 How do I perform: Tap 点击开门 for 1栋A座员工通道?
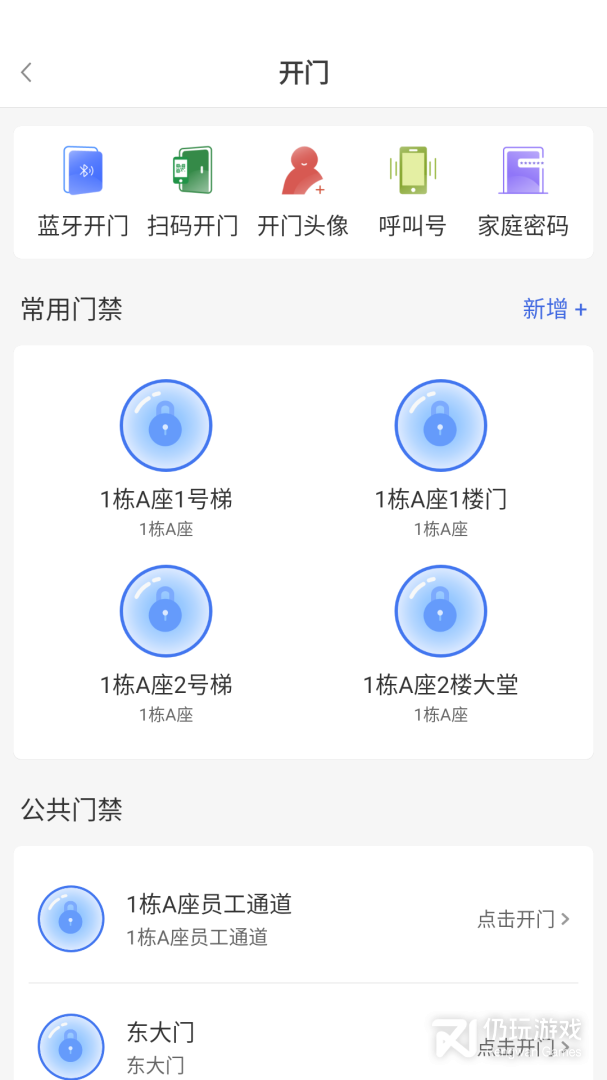[523, 919]
